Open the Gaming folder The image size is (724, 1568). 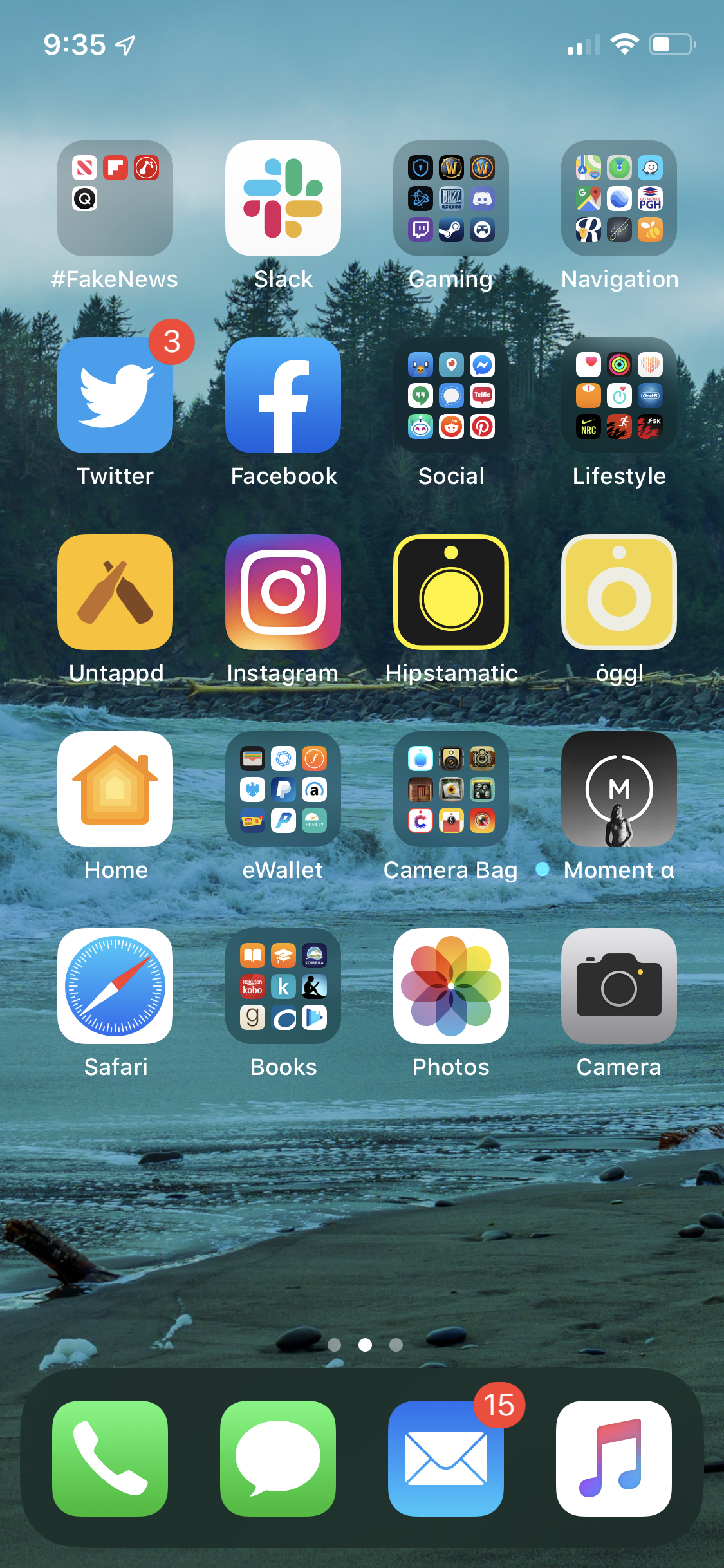[x=451, y=198]
